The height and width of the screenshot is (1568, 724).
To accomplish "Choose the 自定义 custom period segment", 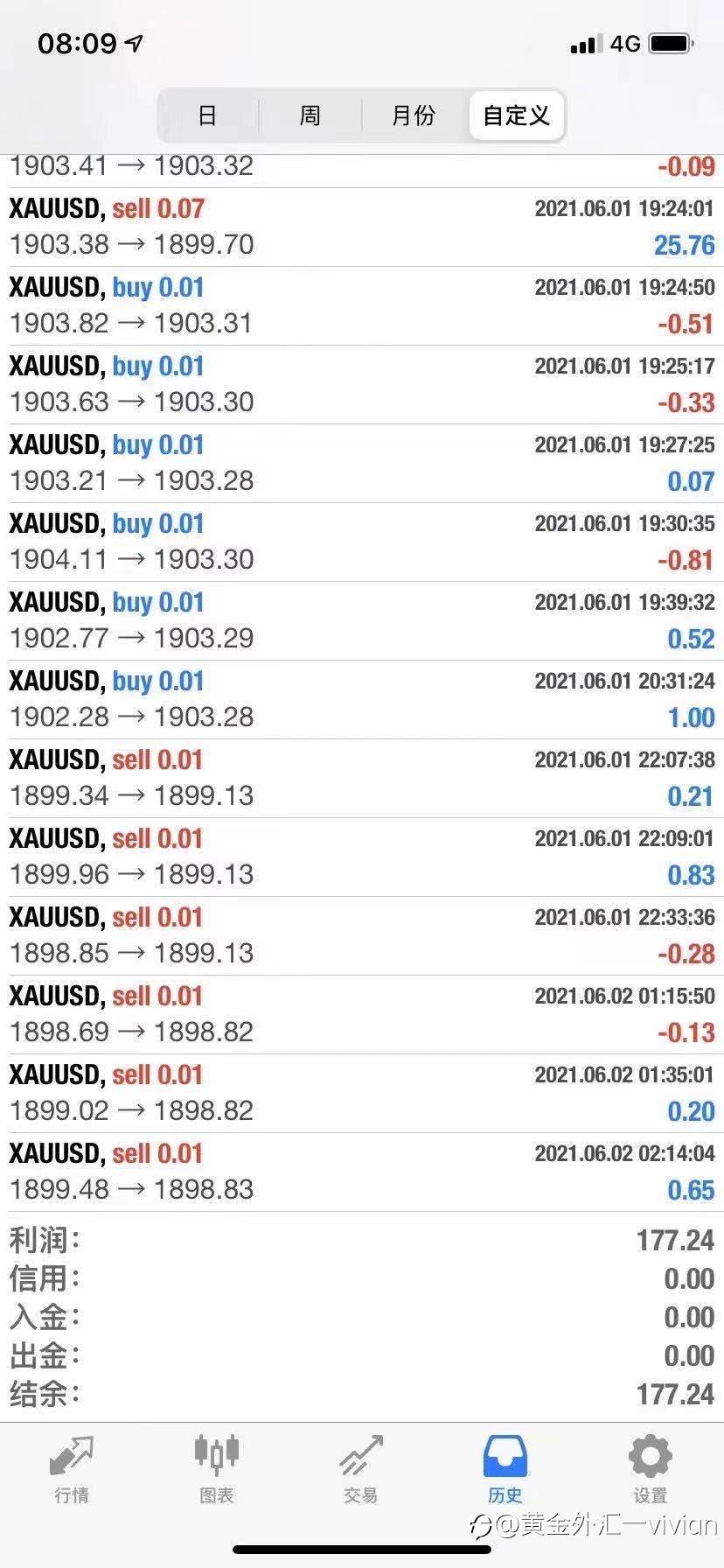I will 516,115.
